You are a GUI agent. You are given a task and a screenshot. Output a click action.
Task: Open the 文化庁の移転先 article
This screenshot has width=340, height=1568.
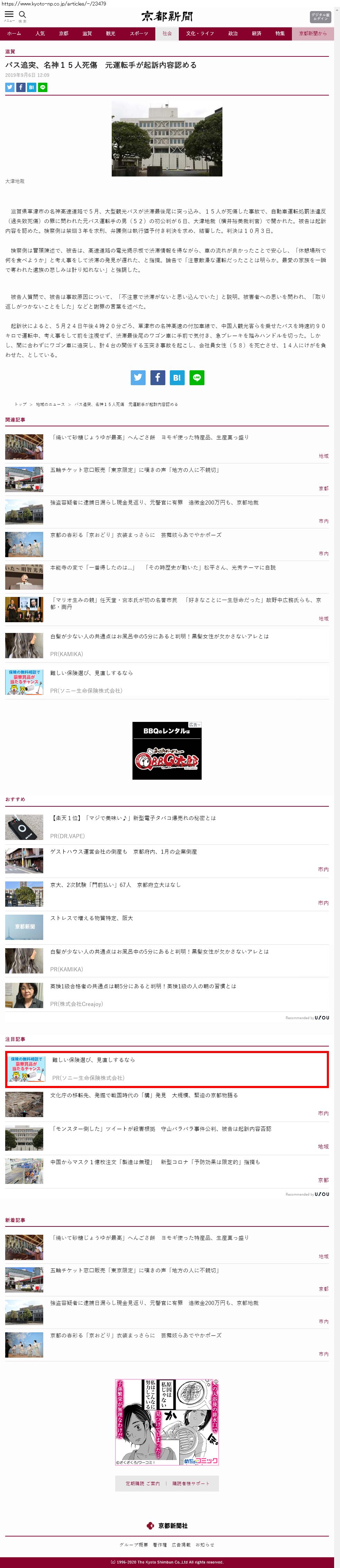[144, 1095]
